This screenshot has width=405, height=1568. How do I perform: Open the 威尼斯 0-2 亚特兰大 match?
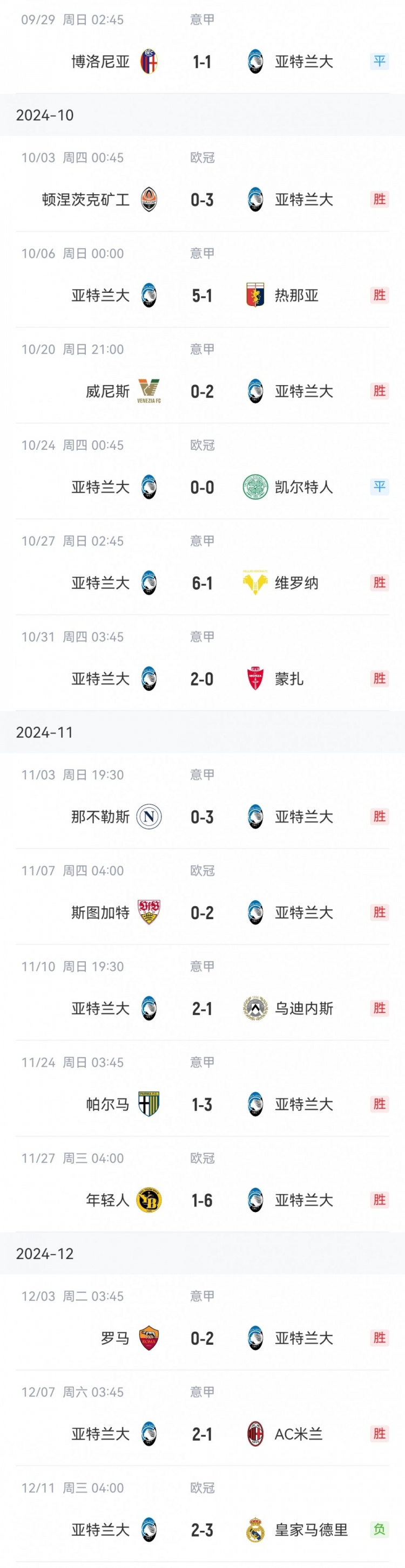(202, 392)
